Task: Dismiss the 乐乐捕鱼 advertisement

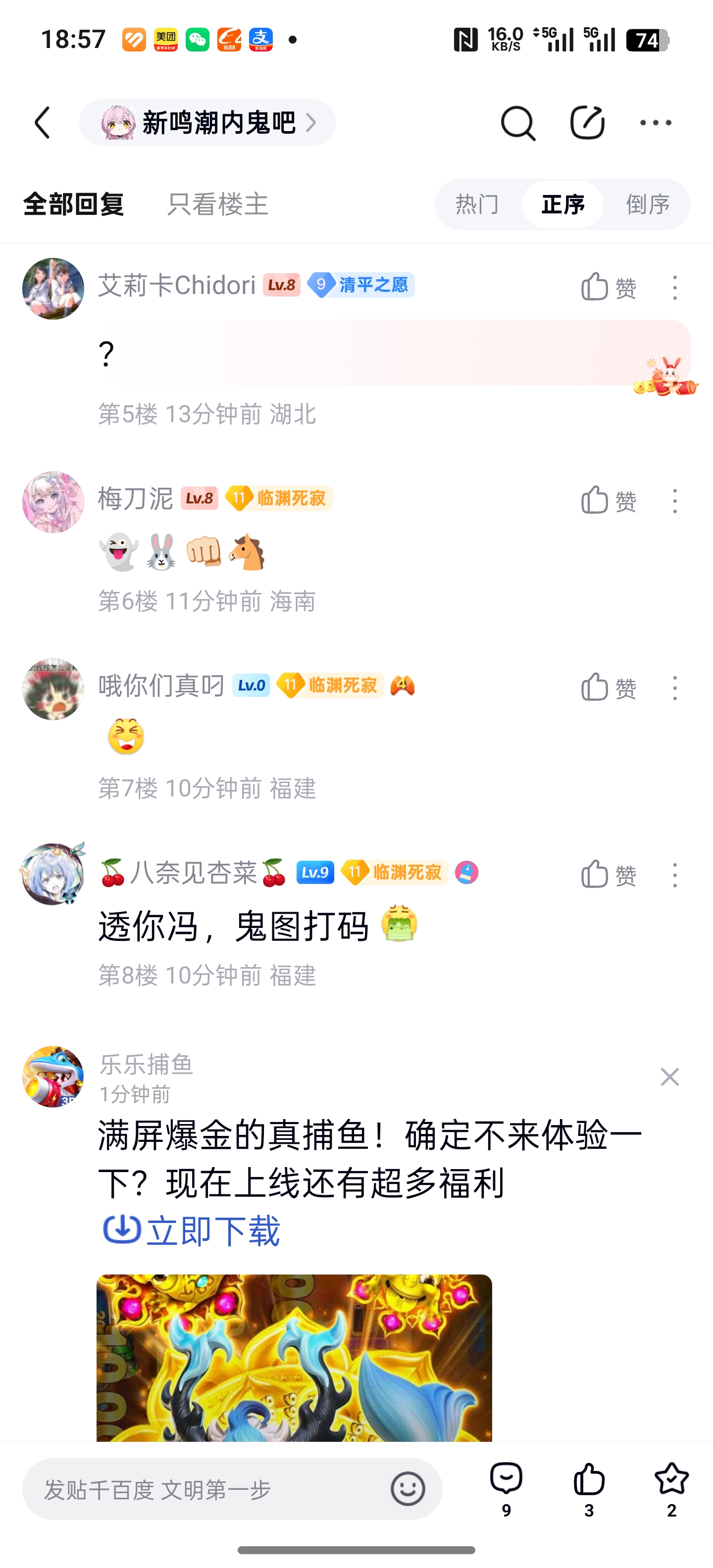Action: [x=669, y=1077]
